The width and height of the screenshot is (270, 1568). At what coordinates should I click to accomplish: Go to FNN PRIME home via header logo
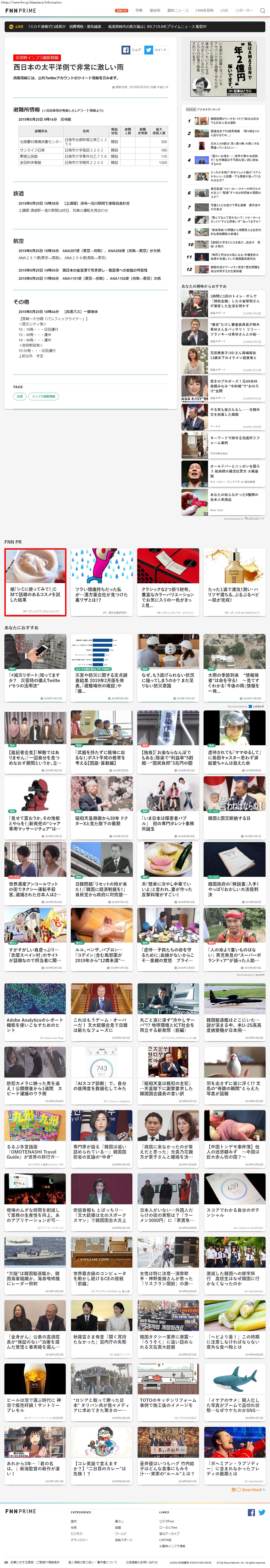tap(21, 10)
